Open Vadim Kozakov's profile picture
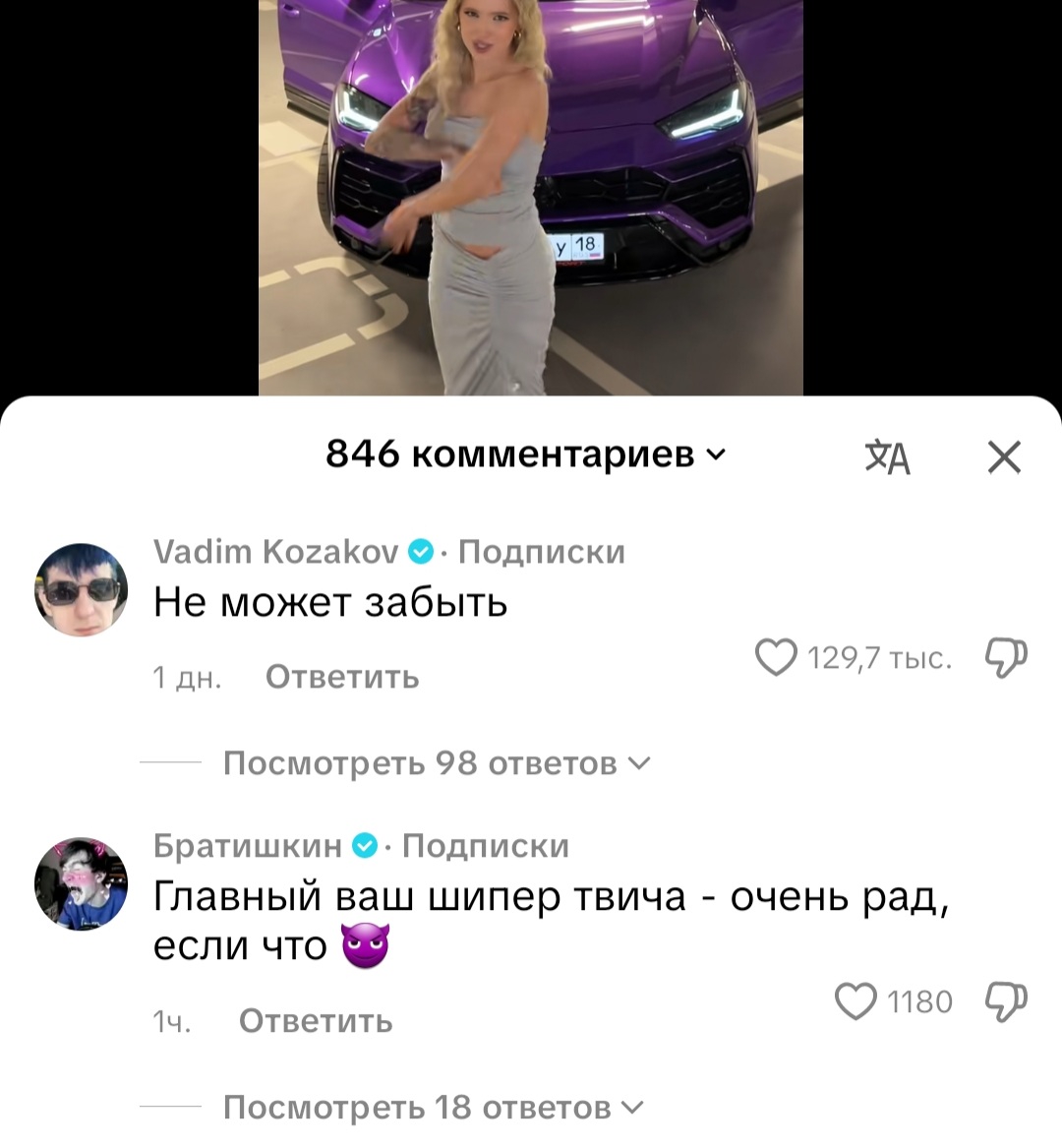The image size is (1062, 1148). (x=82, y=589)
